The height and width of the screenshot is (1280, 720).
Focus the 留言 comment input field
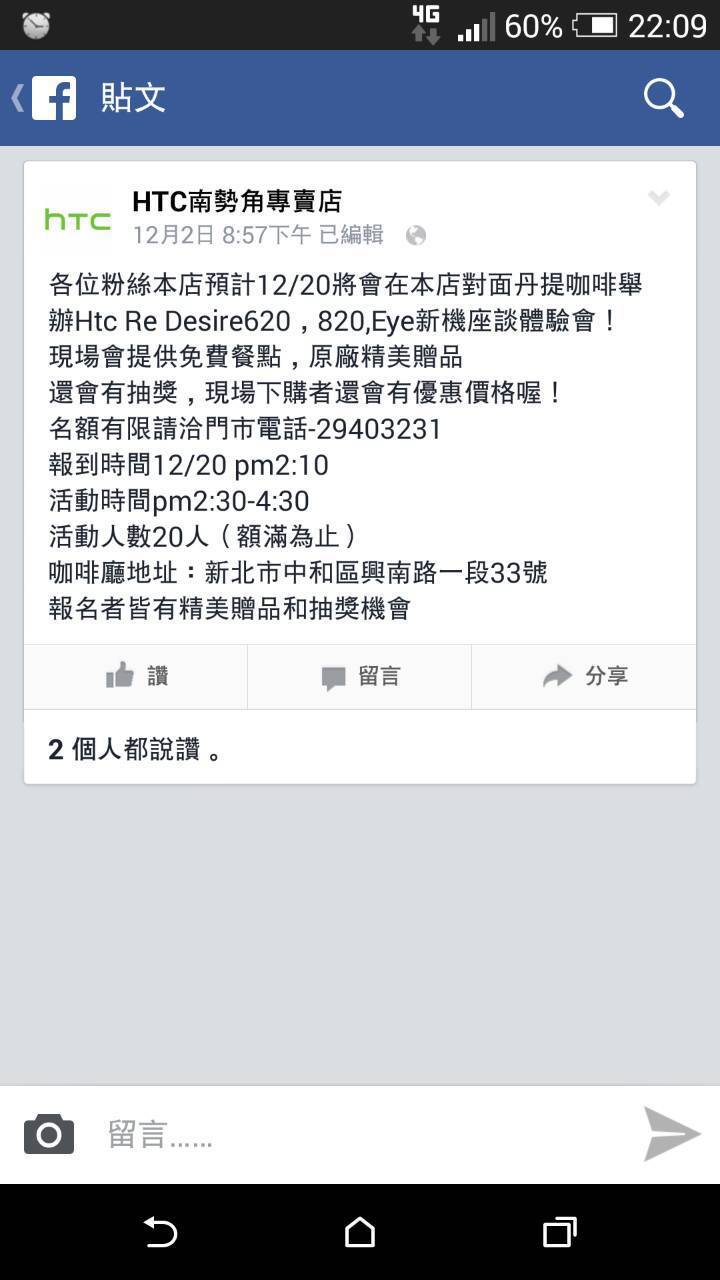[x=360, y=1134]
